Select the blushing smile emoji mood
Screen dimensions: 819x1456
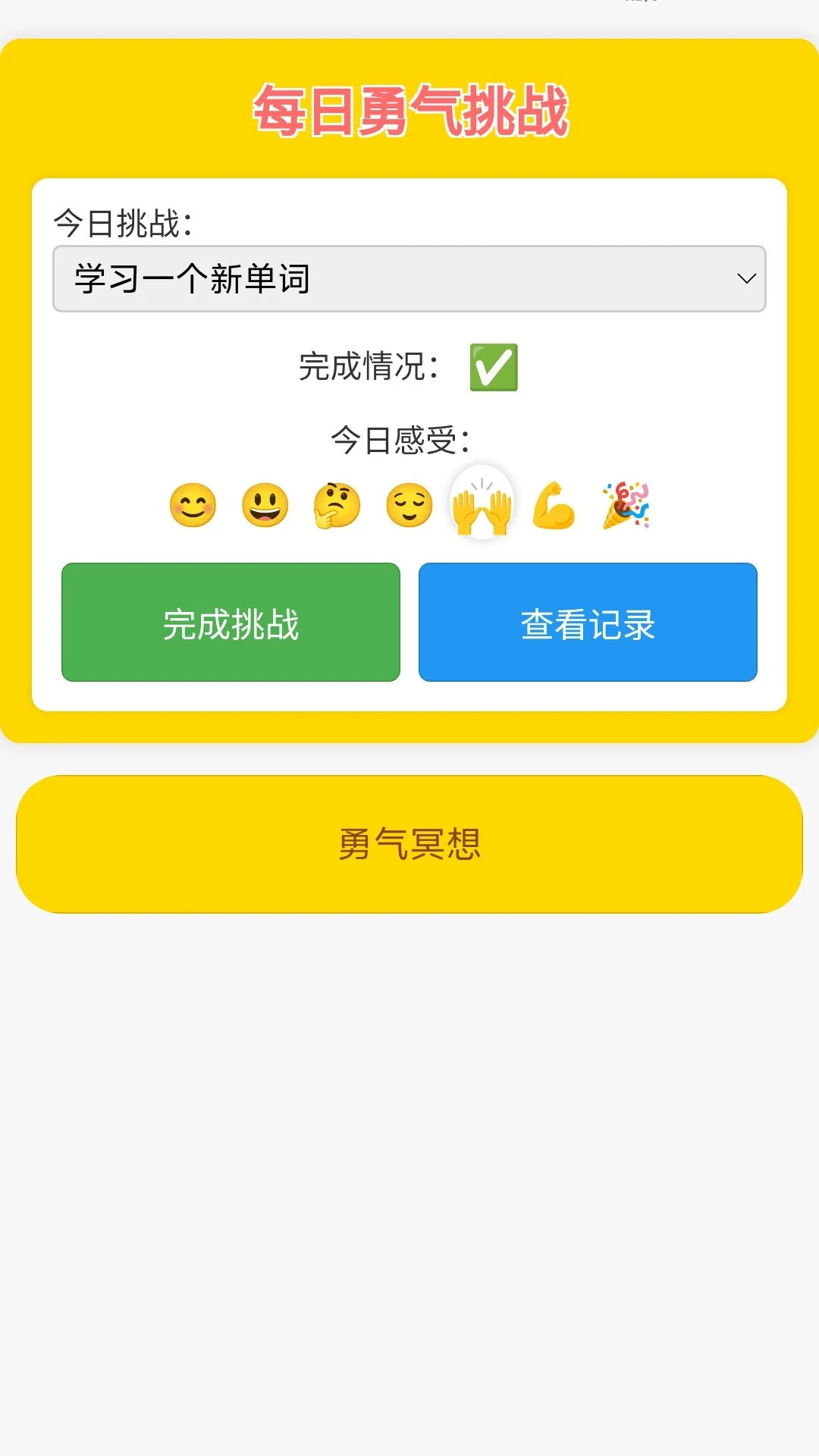(192, 504)
